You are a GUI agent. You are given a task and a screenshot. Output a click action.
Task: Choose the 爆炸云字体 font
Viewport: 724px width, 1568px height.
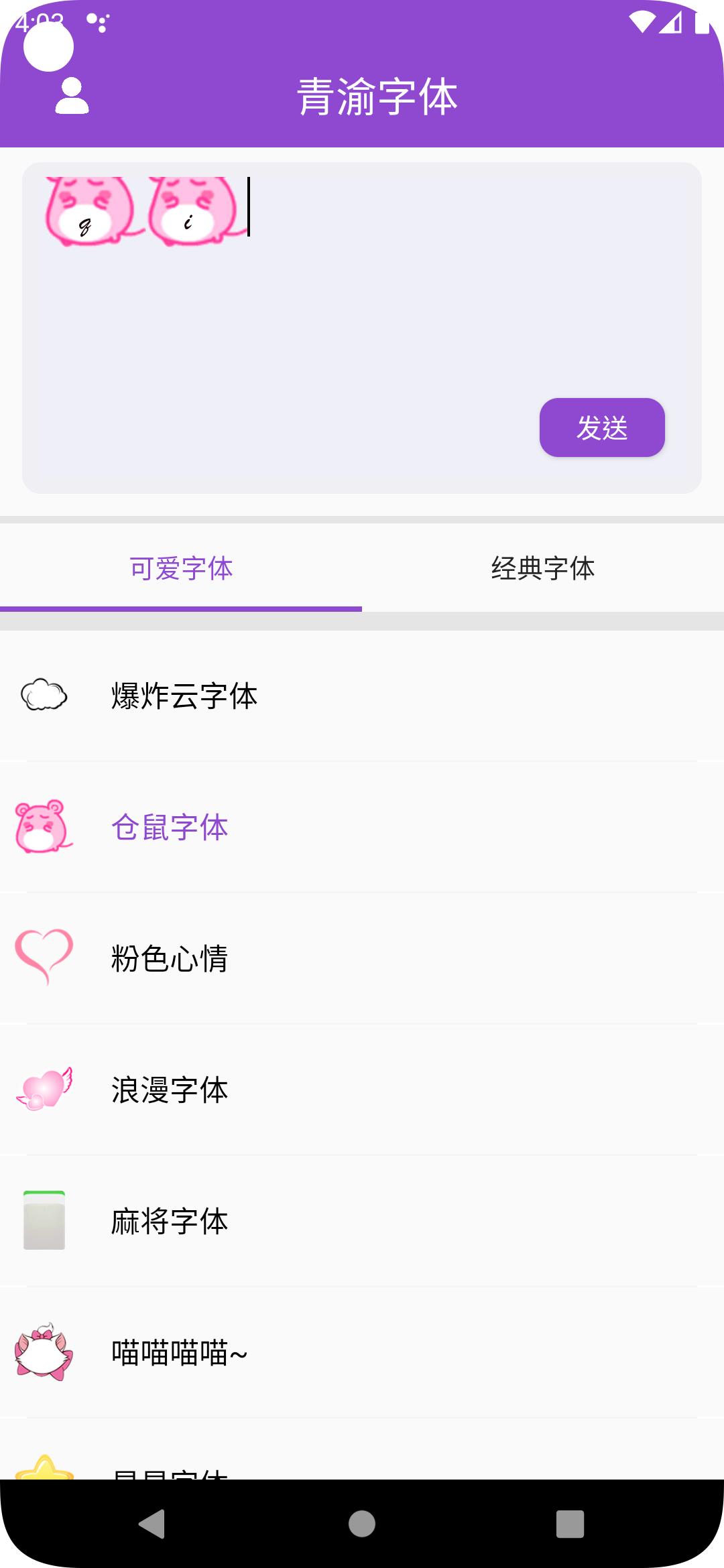coord(184,696)
